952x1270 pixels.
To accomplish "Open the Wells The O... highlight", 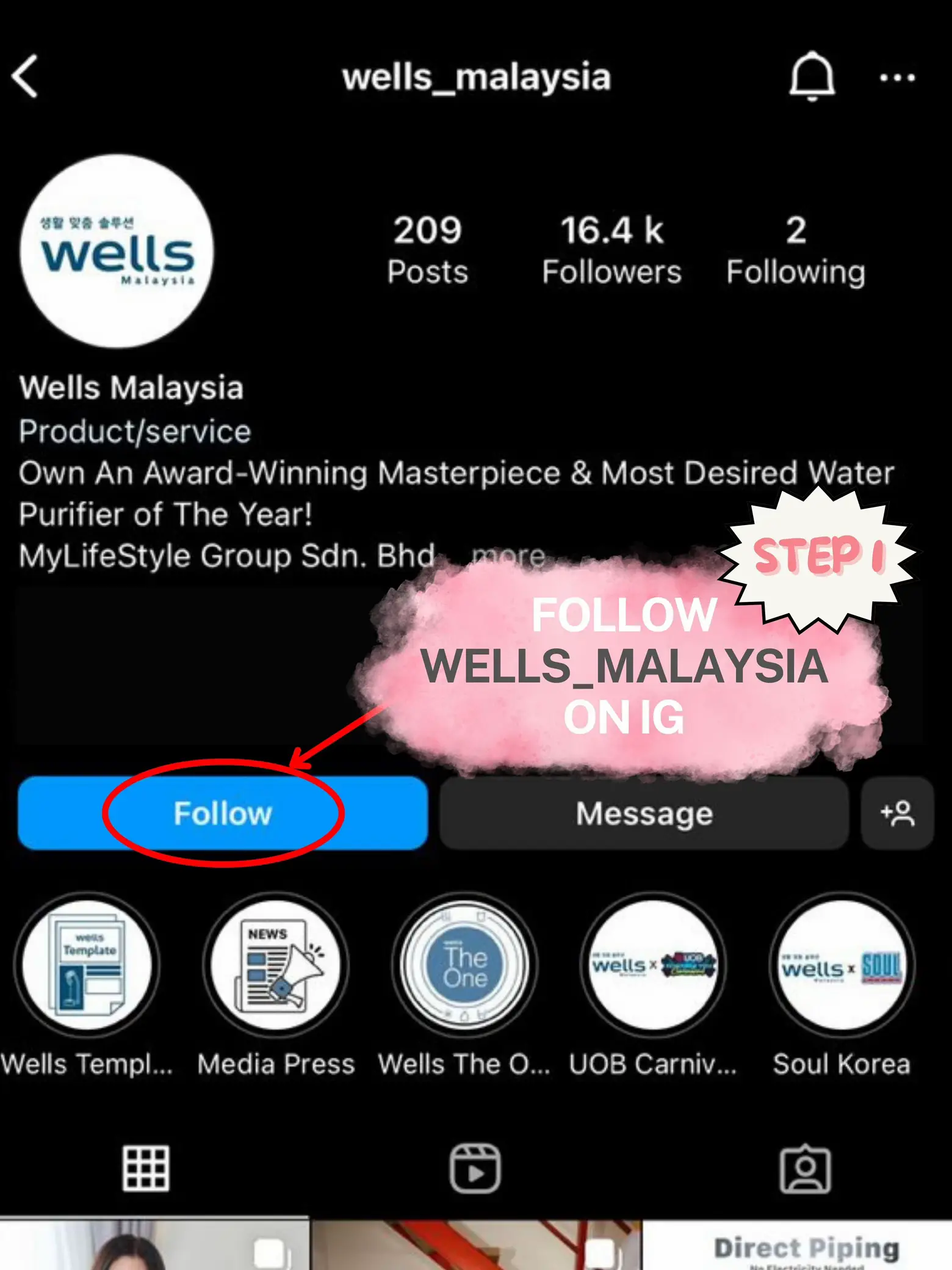I will [x=464, y=965].
